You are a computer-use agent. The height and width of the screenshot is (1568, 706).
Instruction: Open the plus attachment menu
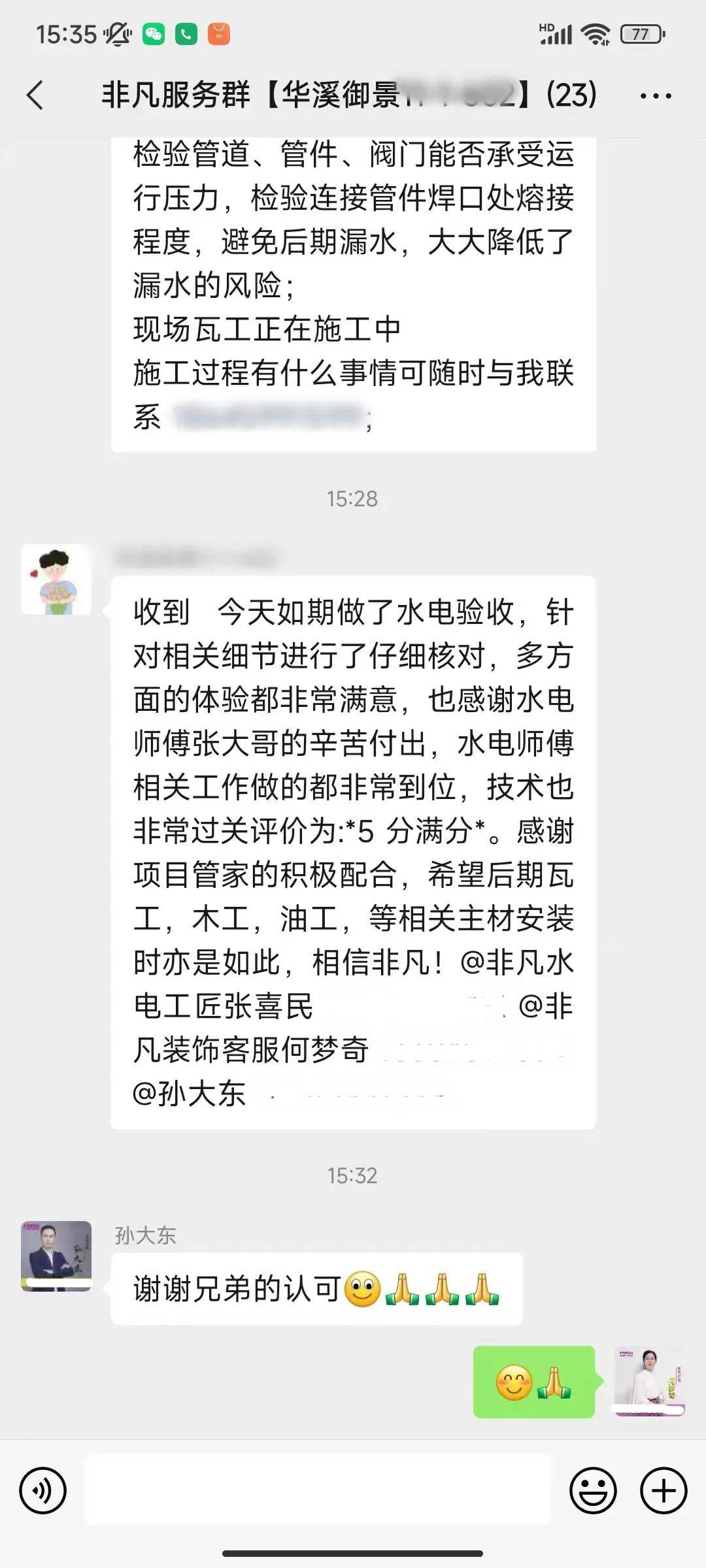[x=664, y=1490]
